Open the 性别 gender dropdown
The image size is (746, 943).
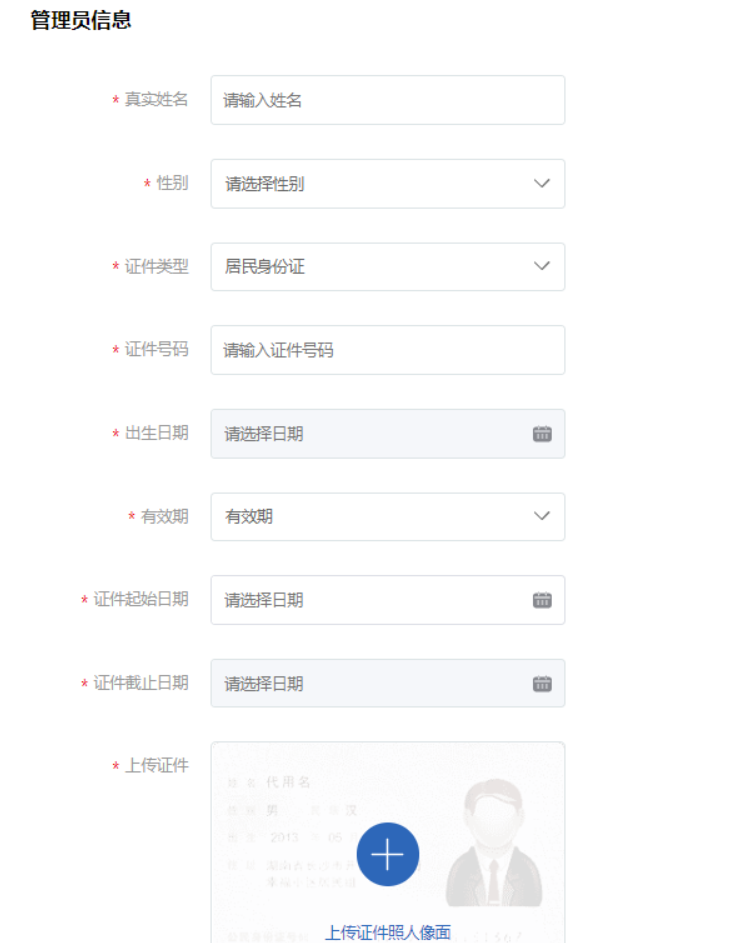pos(387,184)
